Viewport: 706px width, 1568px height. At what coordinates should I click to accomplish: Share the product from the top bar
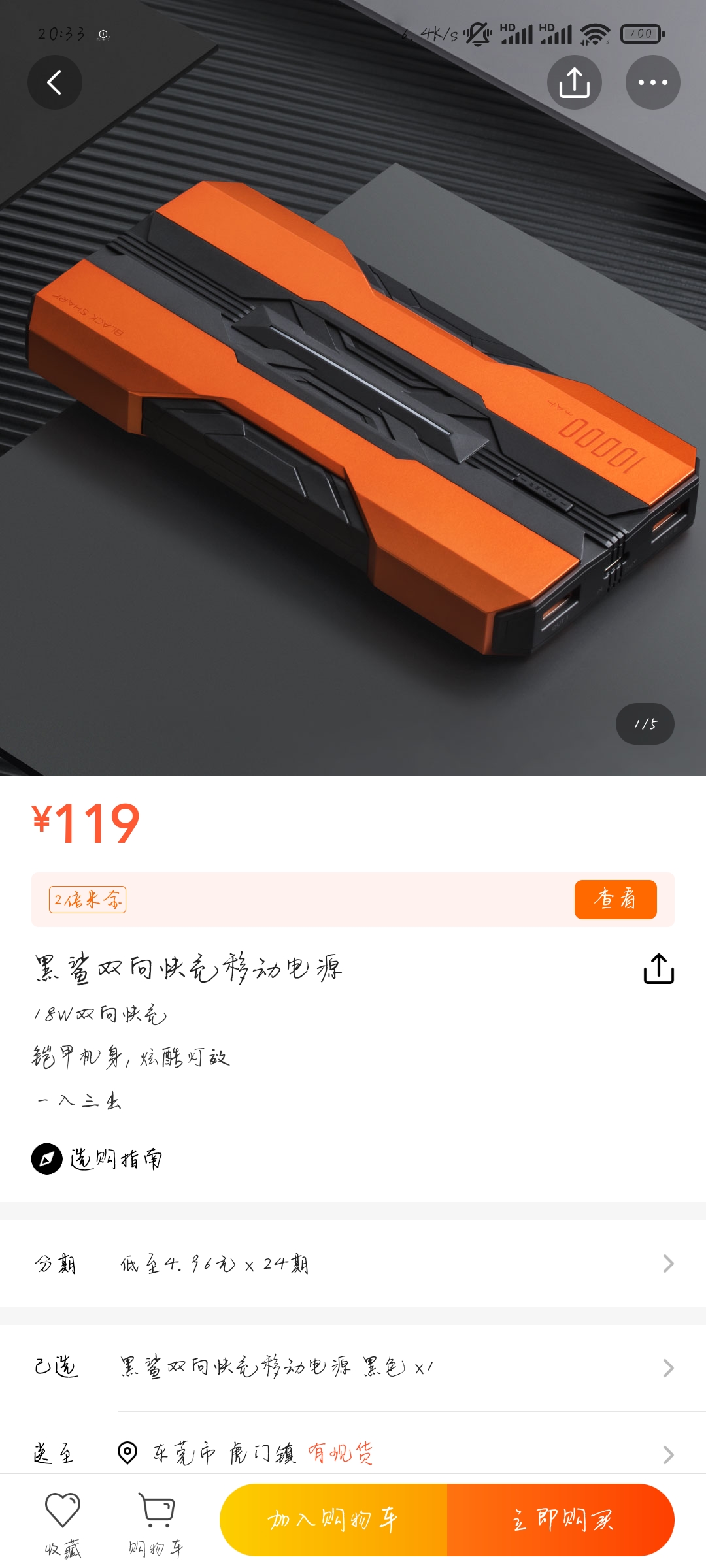pos(574,82)
